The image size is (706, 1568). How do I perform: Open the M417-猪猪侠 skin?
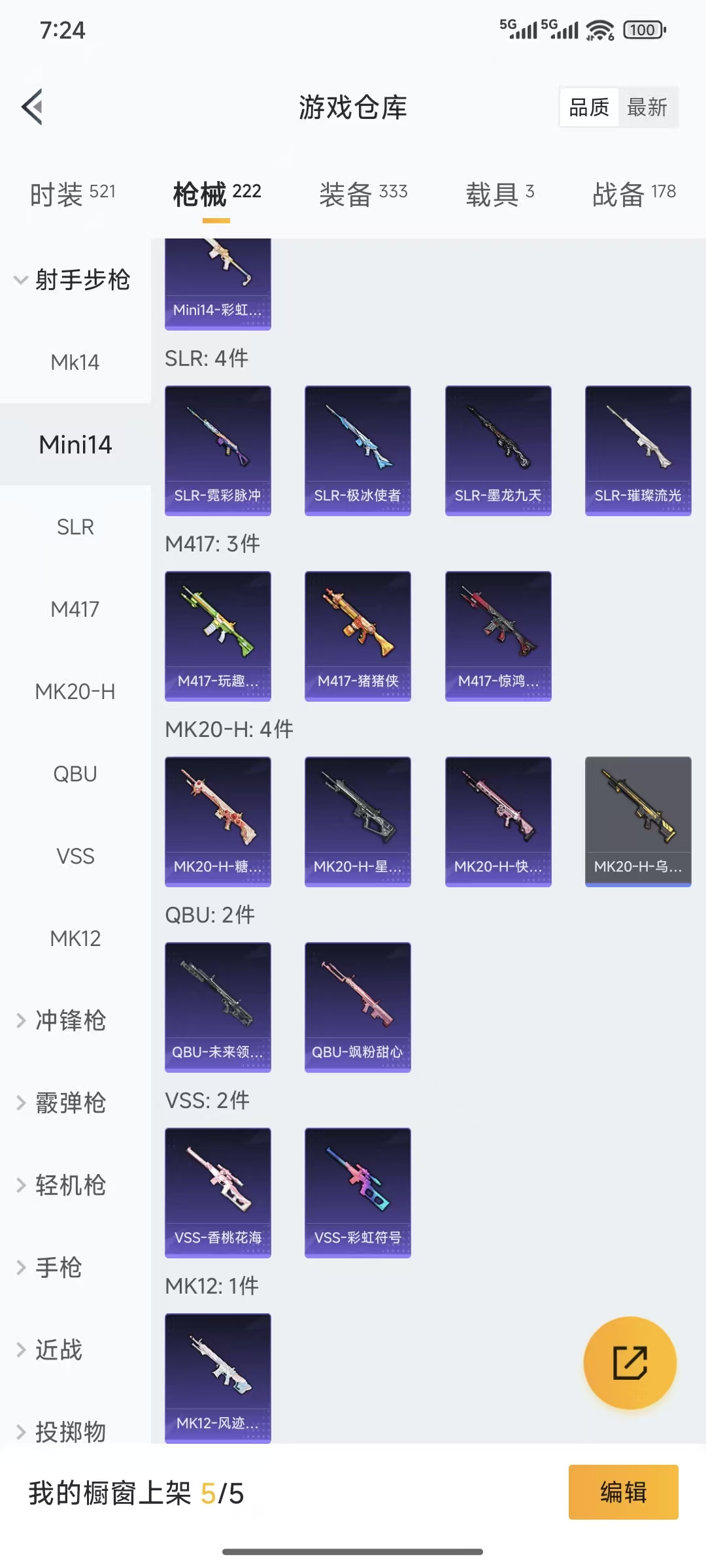coord(358,636)
